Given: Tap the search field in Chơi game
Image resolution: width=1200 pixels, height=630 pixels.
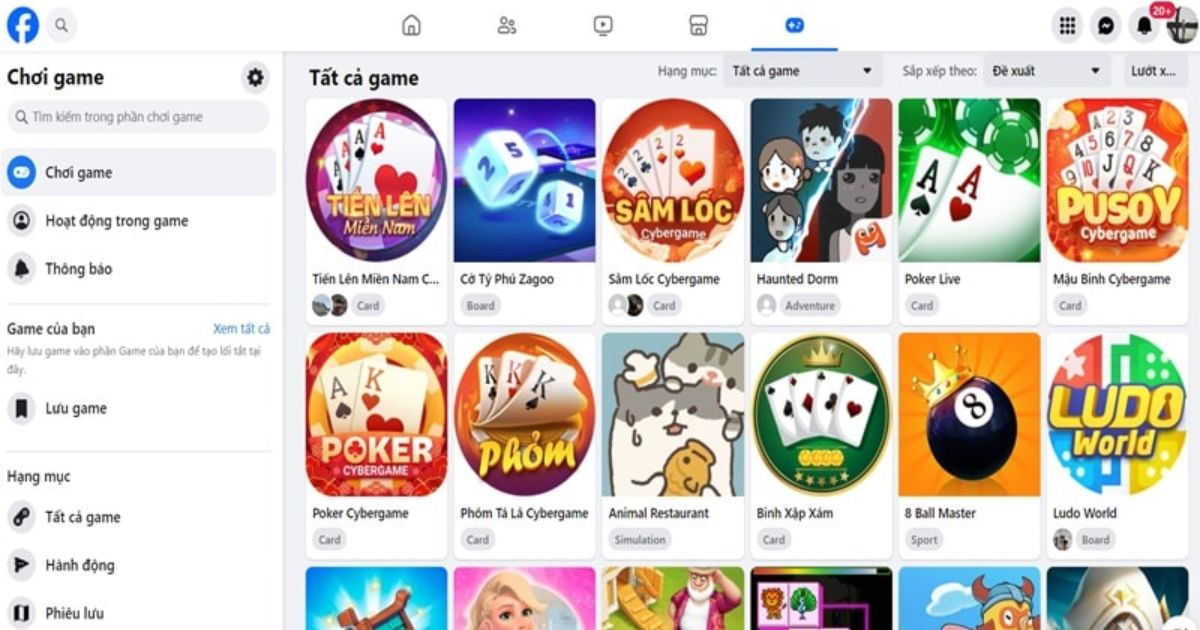Looking at the screenshot, I should 138,117.
